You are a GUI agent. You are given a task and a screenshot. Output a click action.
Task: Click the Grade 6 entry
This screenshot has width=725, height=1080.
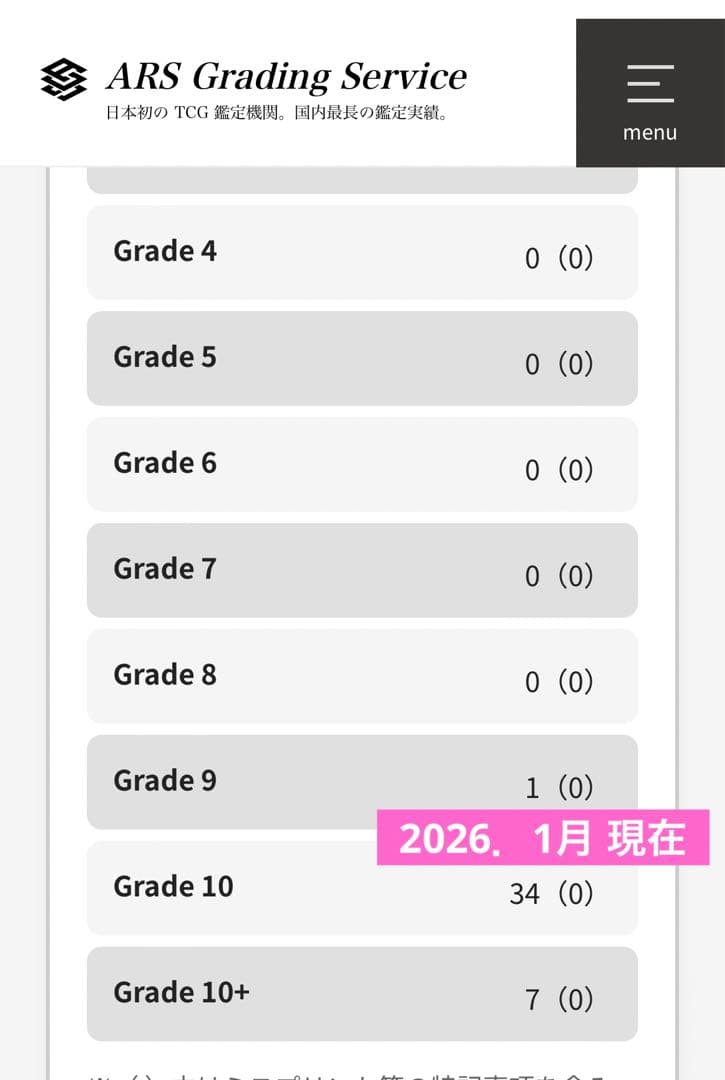[x=362, y=464]
